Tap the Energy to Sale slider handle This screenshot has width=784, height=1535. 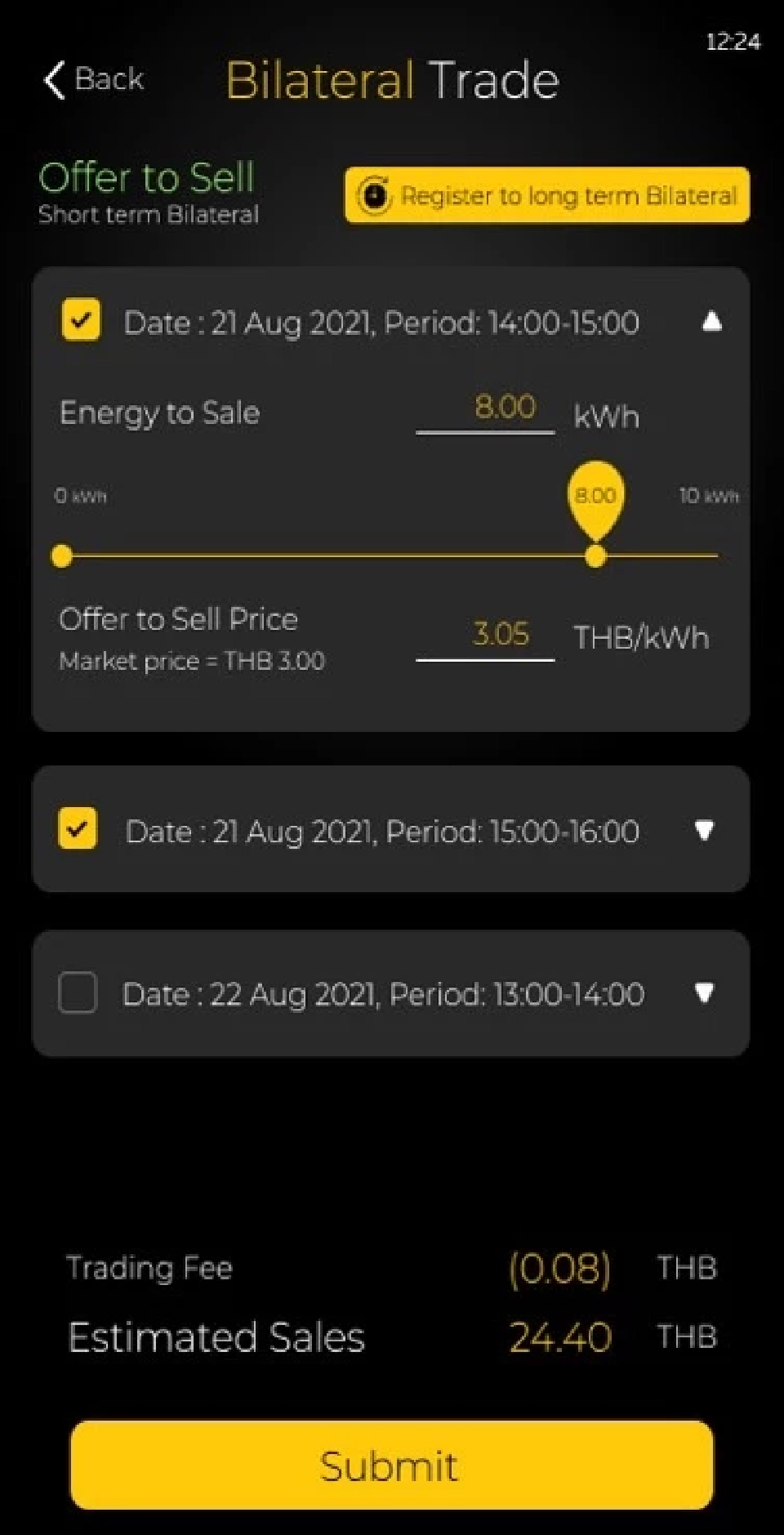pos(594,556)
